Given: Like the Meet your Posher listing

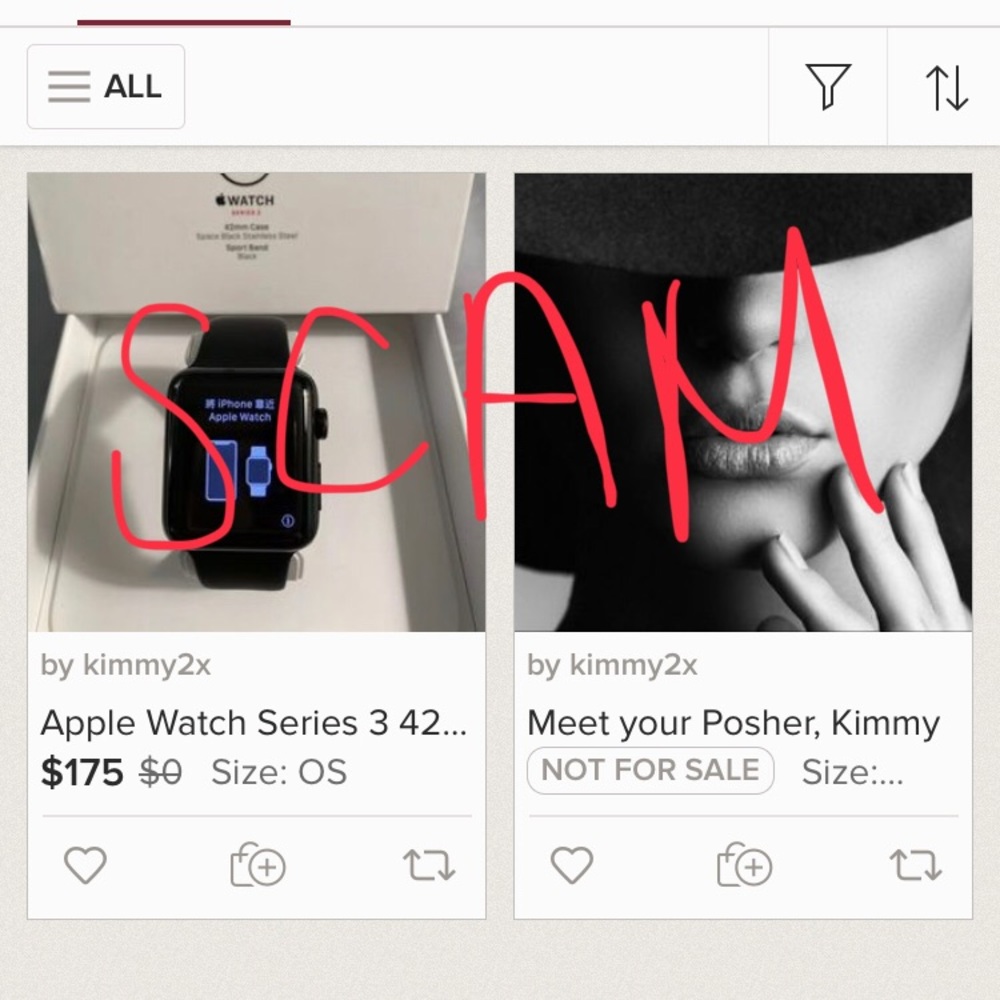Looking at the screenshot, I should tap(572, 865).
